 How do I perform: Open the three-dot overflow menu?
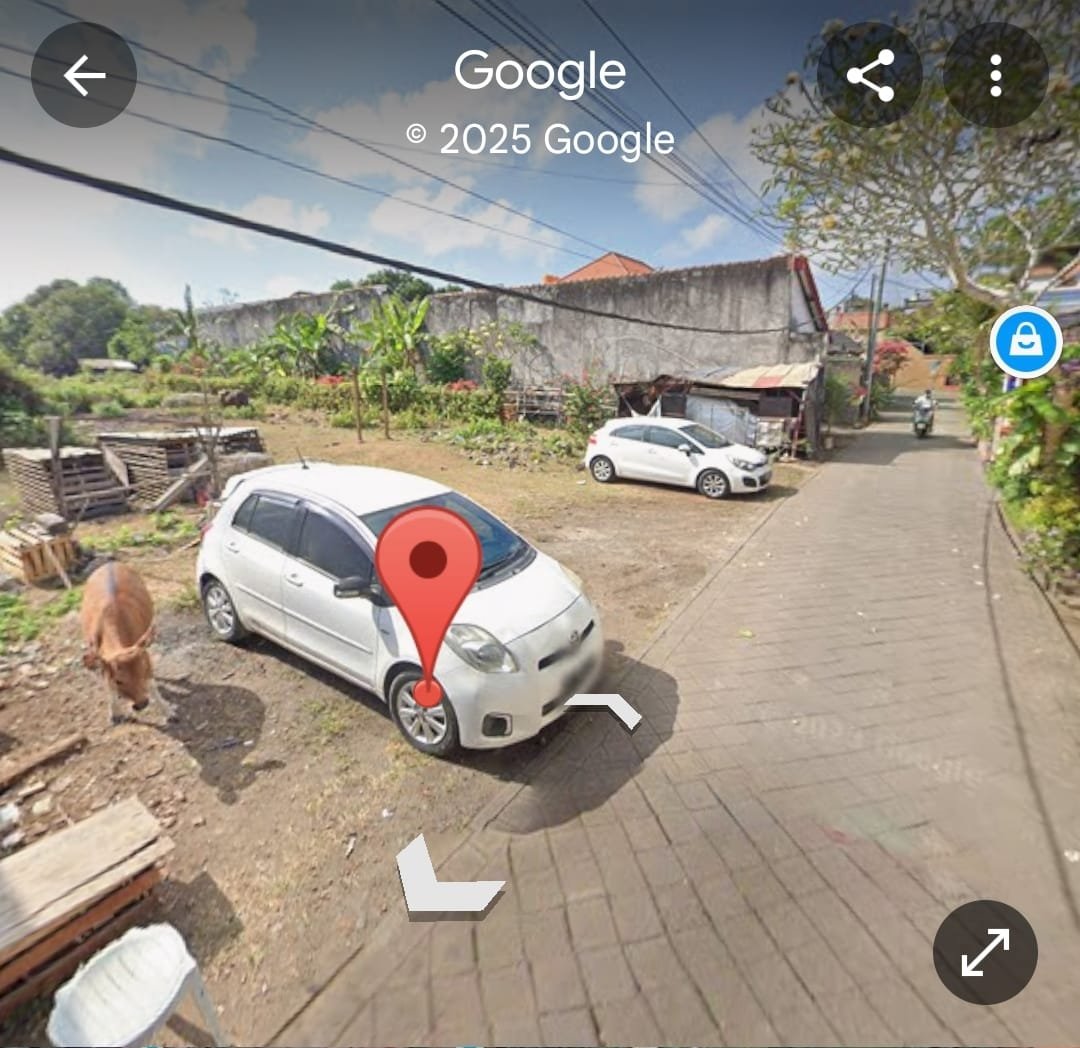coord(995,75)
